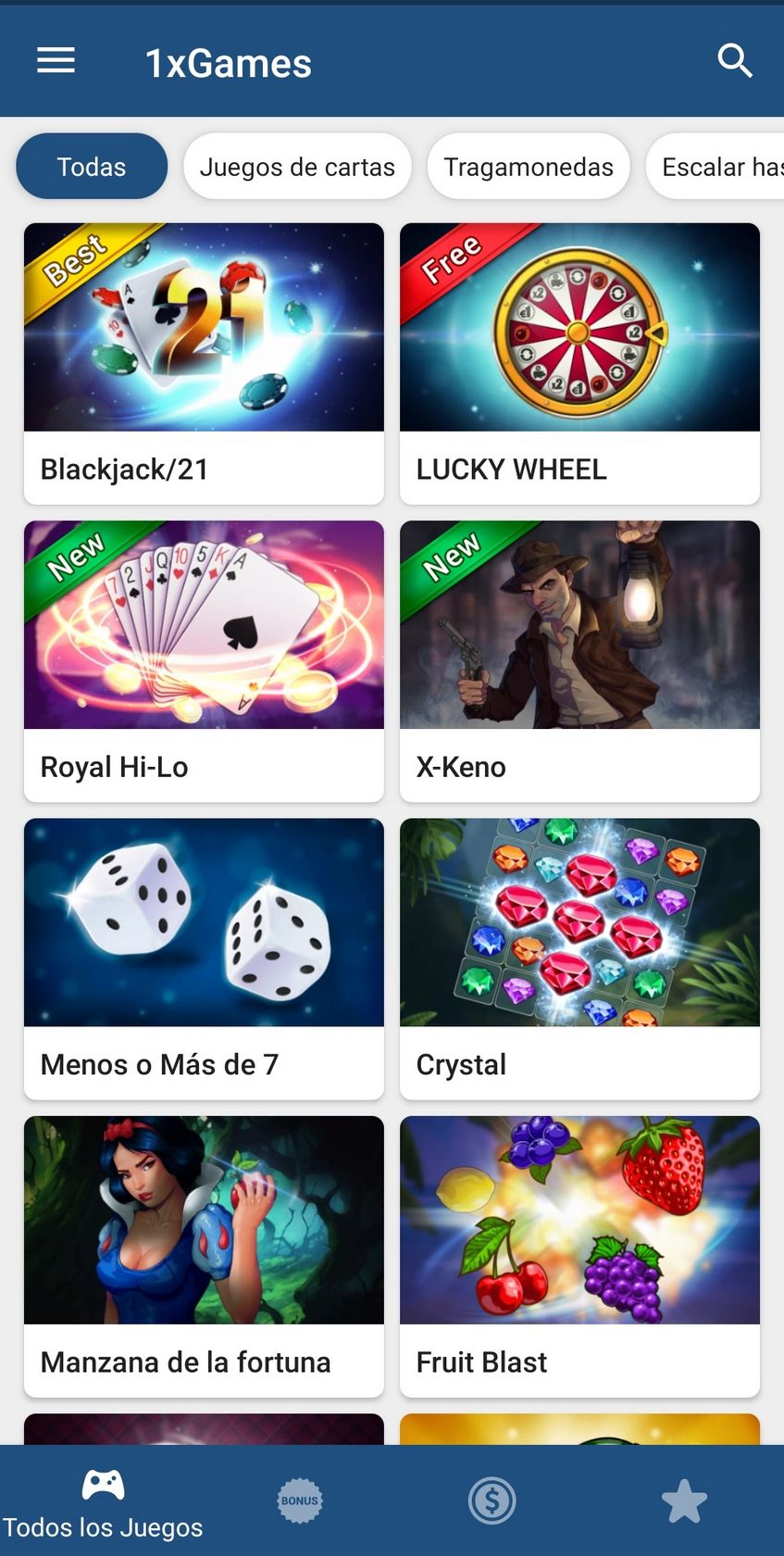The image size is (784, 1556).
Task: Show only Tragamonedas games
Action: (529, 167)
